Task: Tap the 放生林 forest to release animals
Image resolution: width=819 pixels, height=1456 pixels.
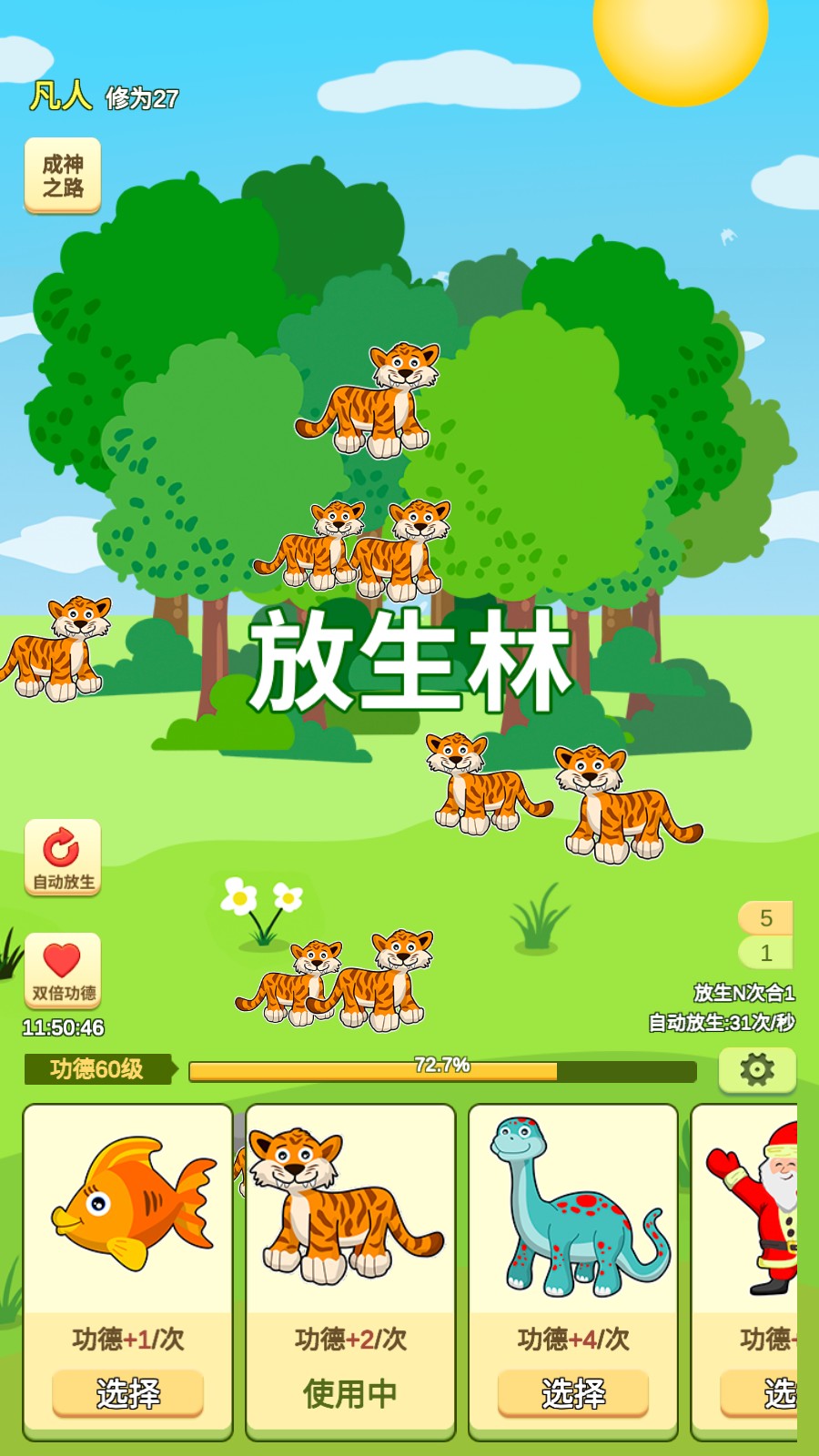Action: [409, 660]
